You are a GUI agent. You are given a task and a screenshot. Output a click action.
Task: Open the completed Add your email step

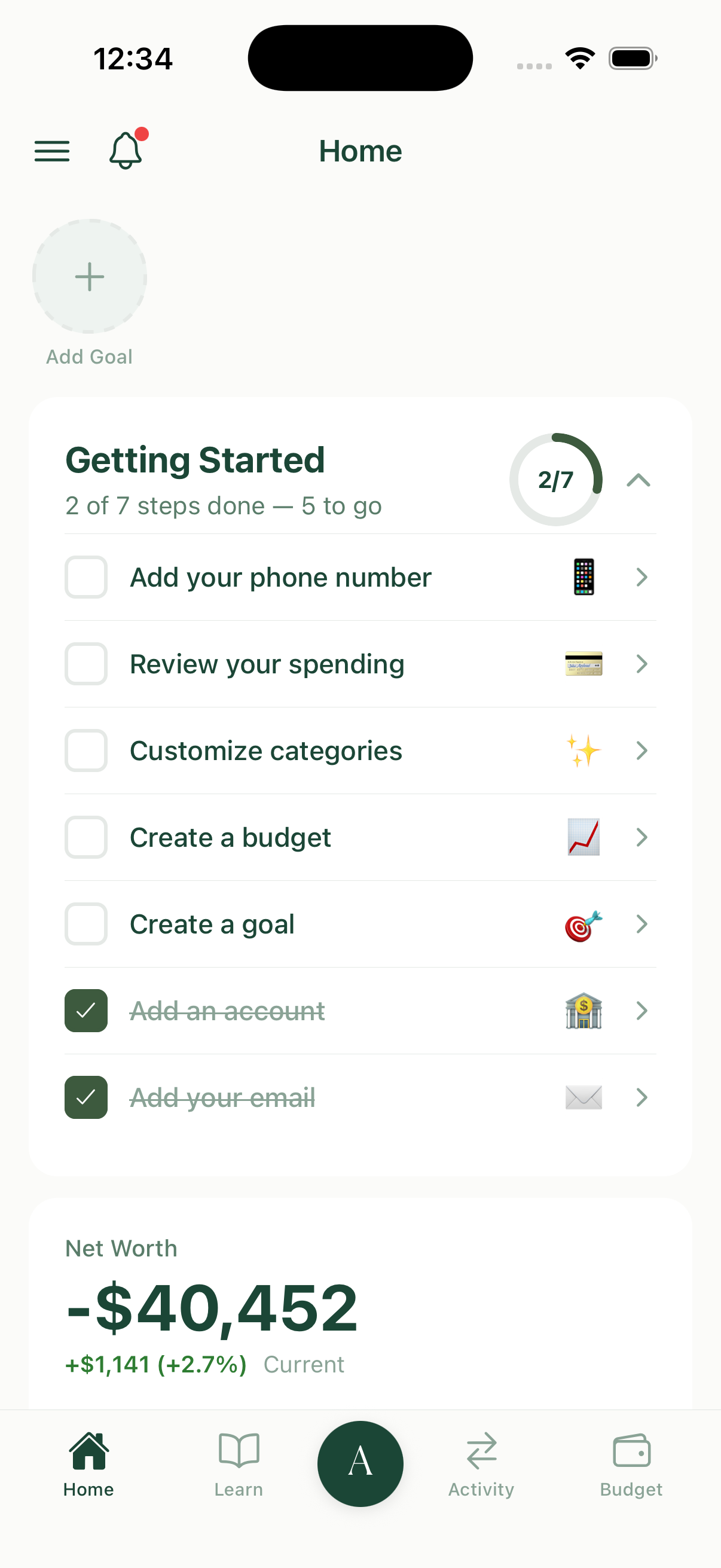point(360,1097)
